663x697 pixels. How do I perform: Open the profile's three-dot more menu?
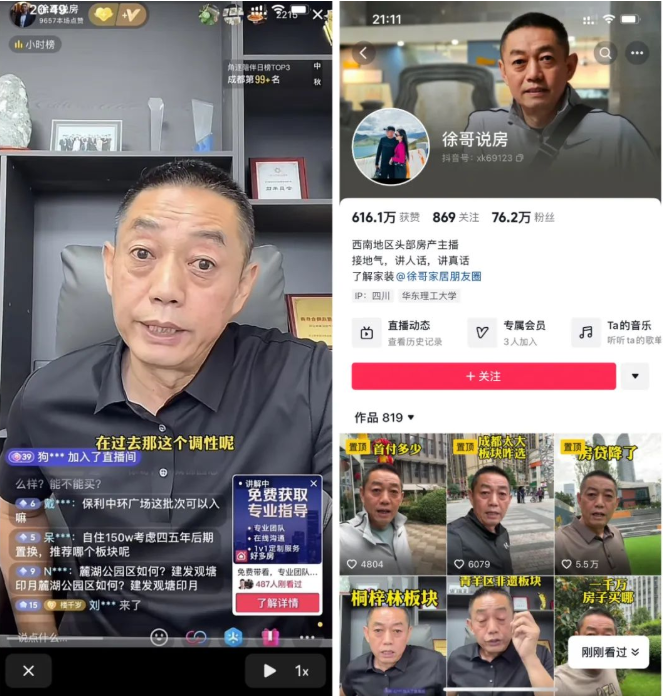point(637,52)
